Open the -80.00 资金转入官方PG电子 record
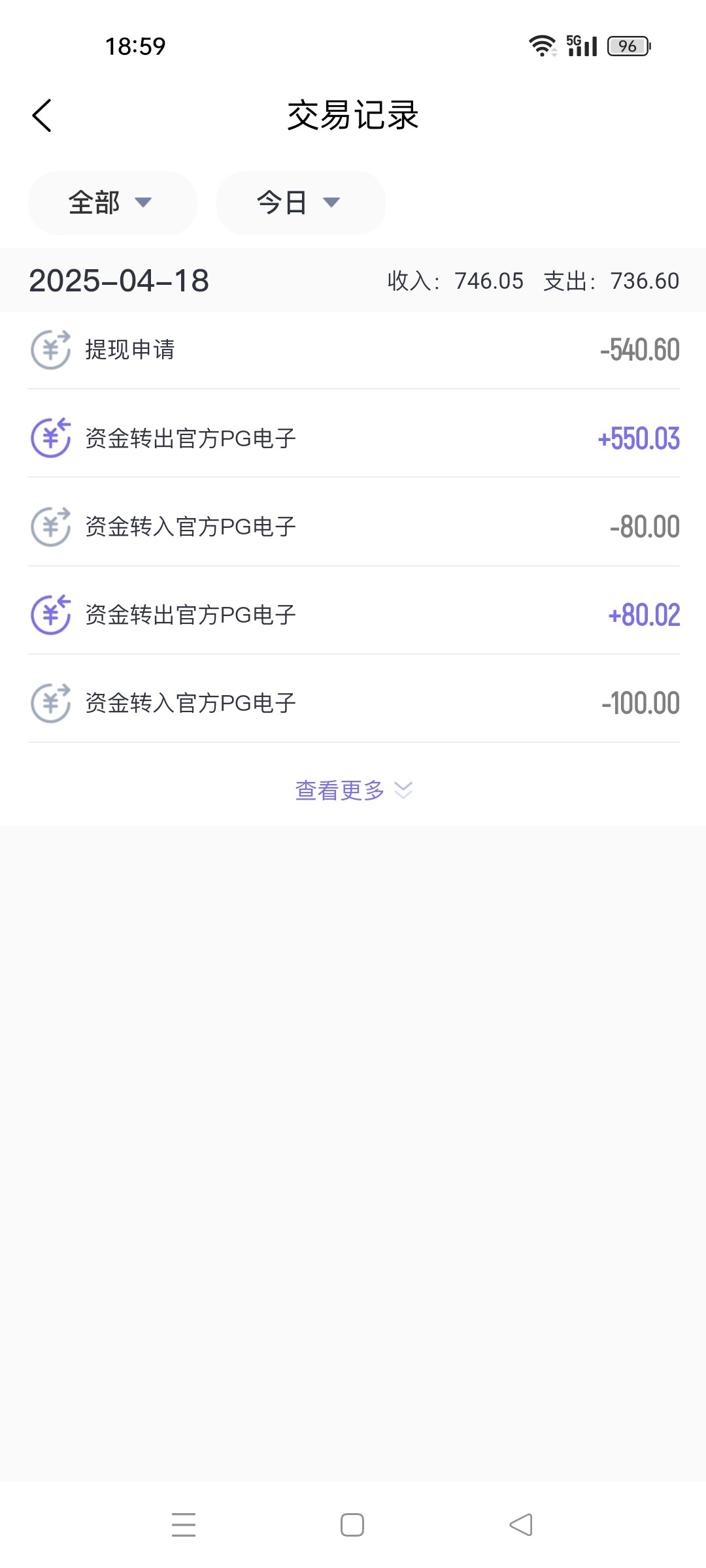Viewport: 706px width, 1568px height. click(x=354, y=527)
